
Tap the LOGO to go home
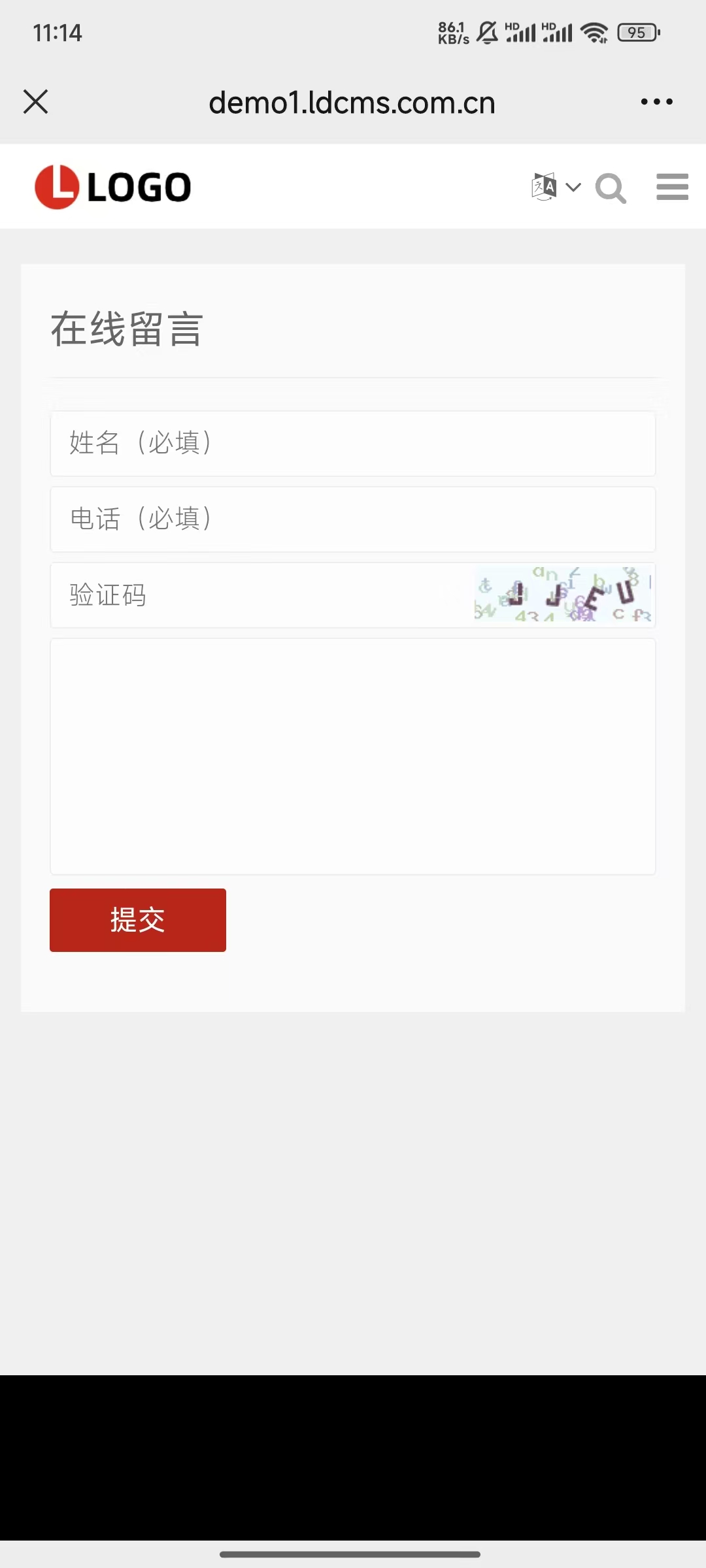113,187
